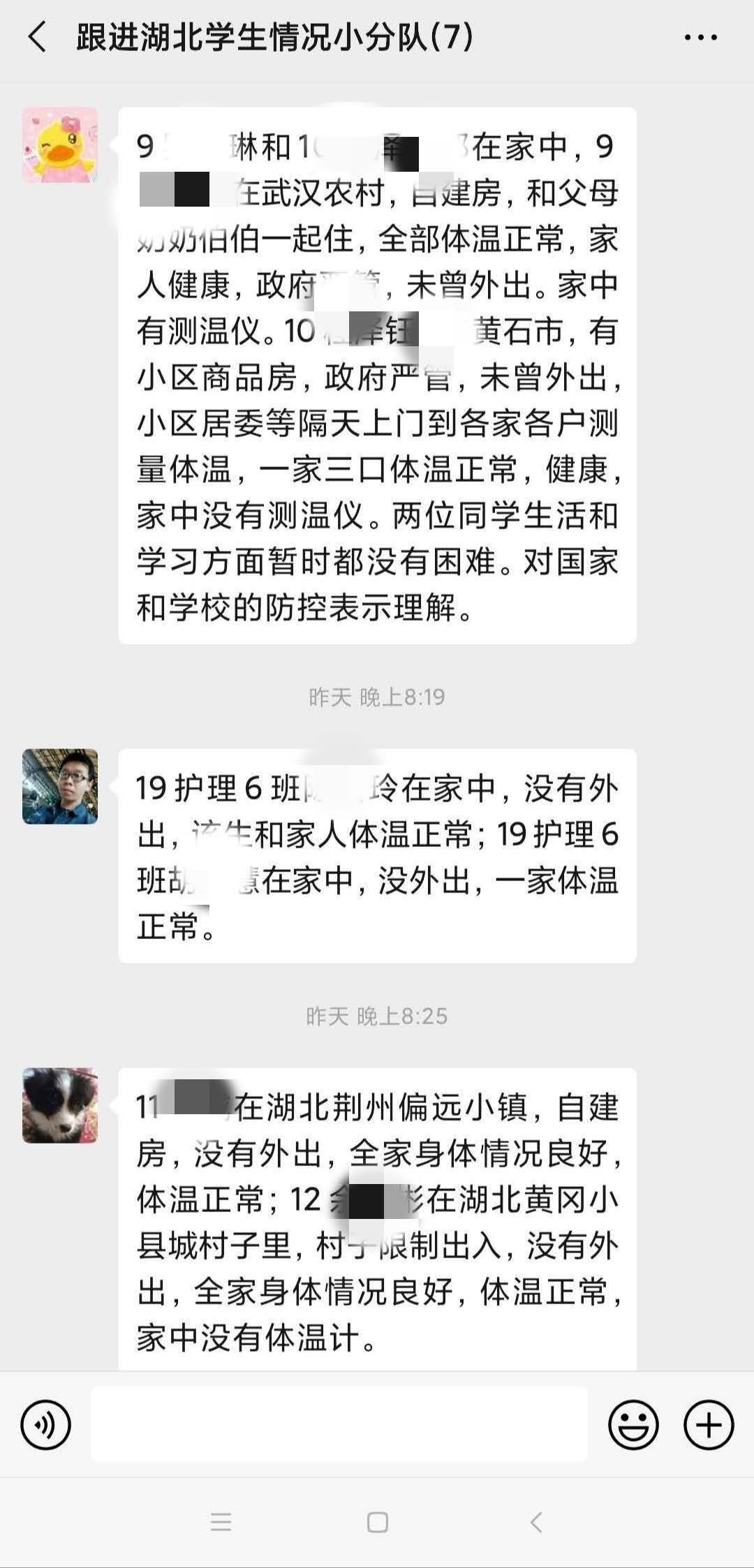View the puppy avatar sender's profile
Image resolution: width=754 pixels, height=1568 pixels.
pyautogui.click(x=60, y=1105)
